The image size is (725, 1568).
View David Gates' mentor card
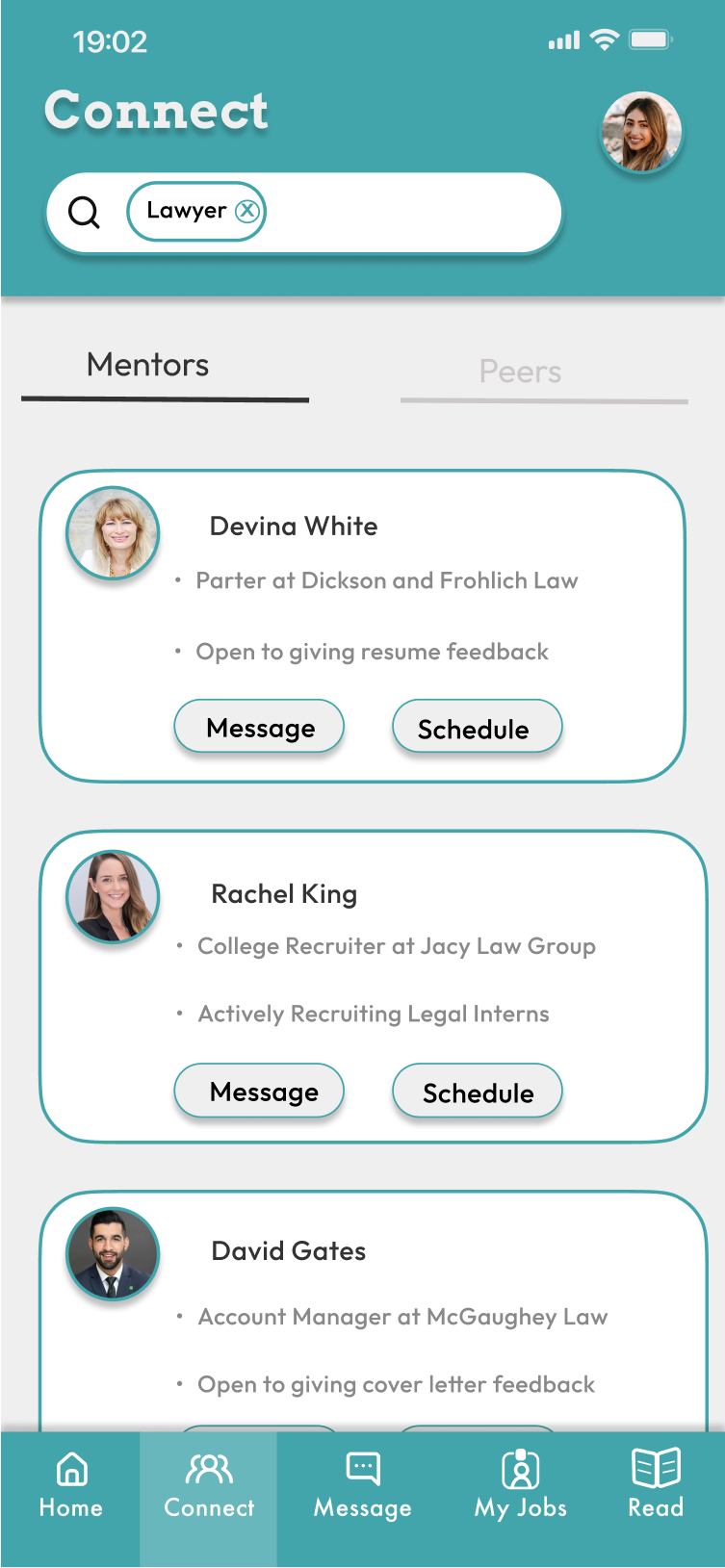tap(374, 1311)
